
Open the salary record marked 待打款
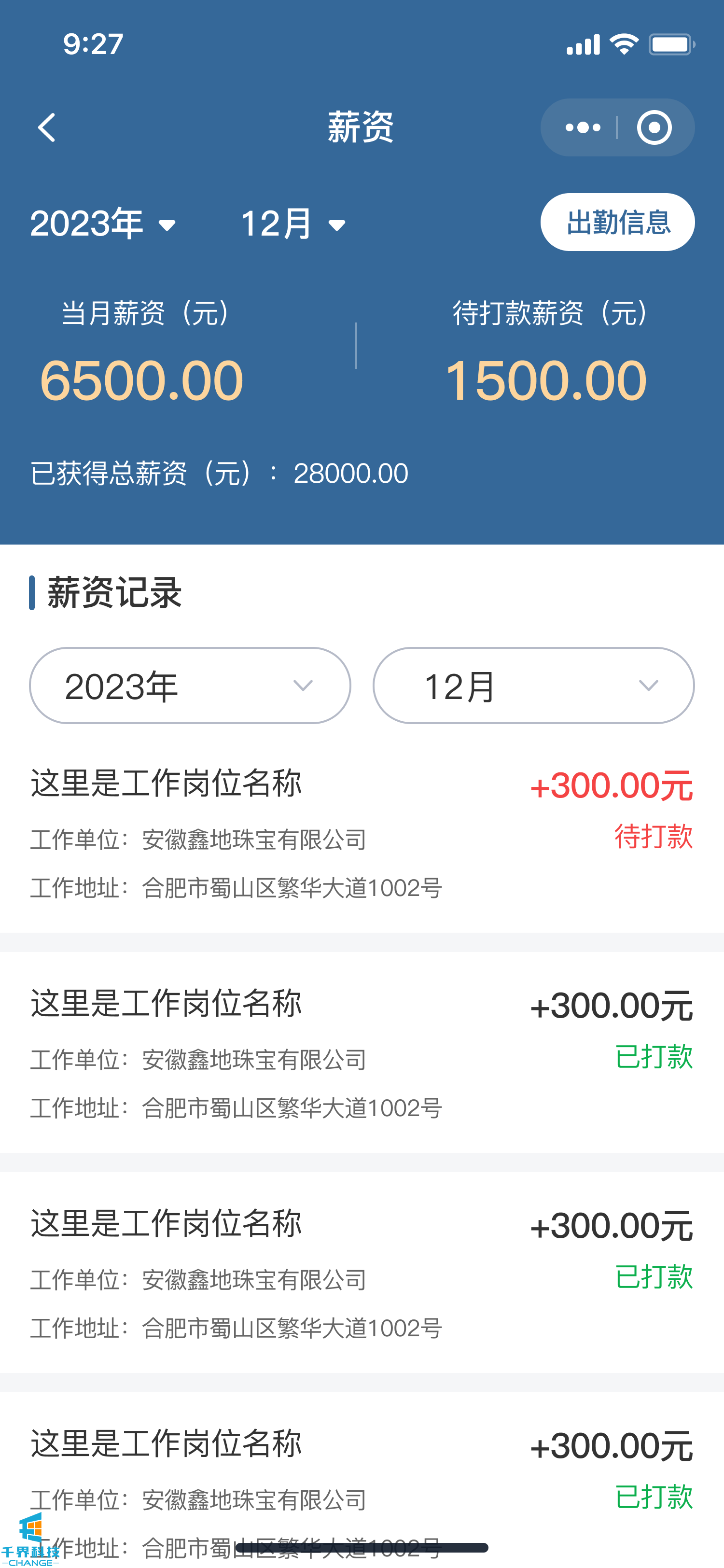coord(362,834)
